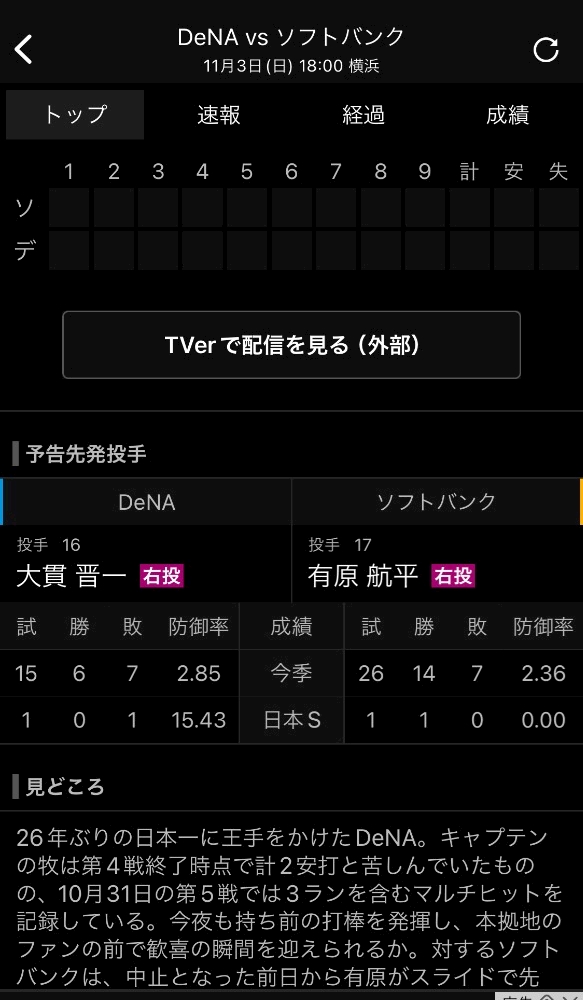Refresh the game information
Image resolution: width=583 pixels, height=1000 pixels.
[x=546, y=50]
